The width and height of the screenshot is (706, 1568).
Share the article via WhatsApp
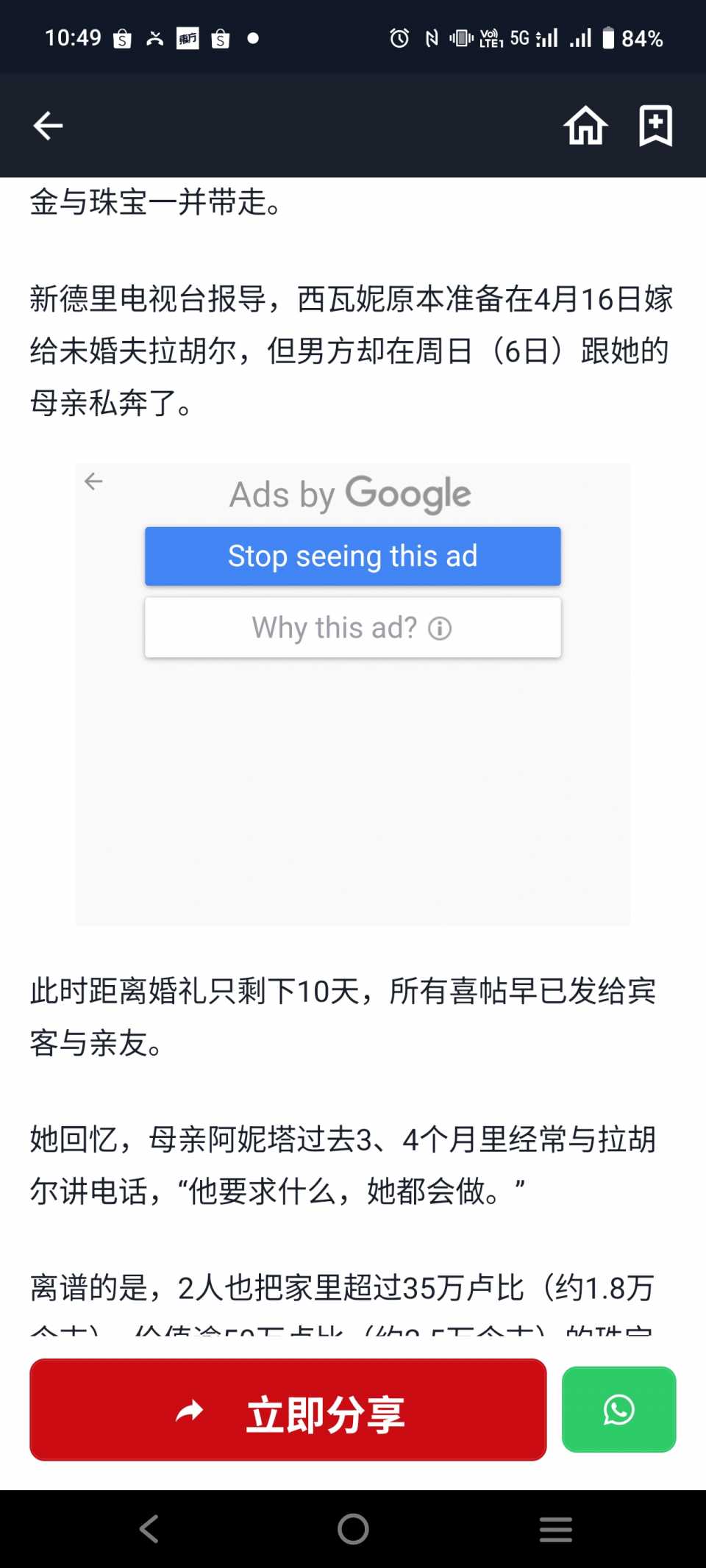[618, 1409]
